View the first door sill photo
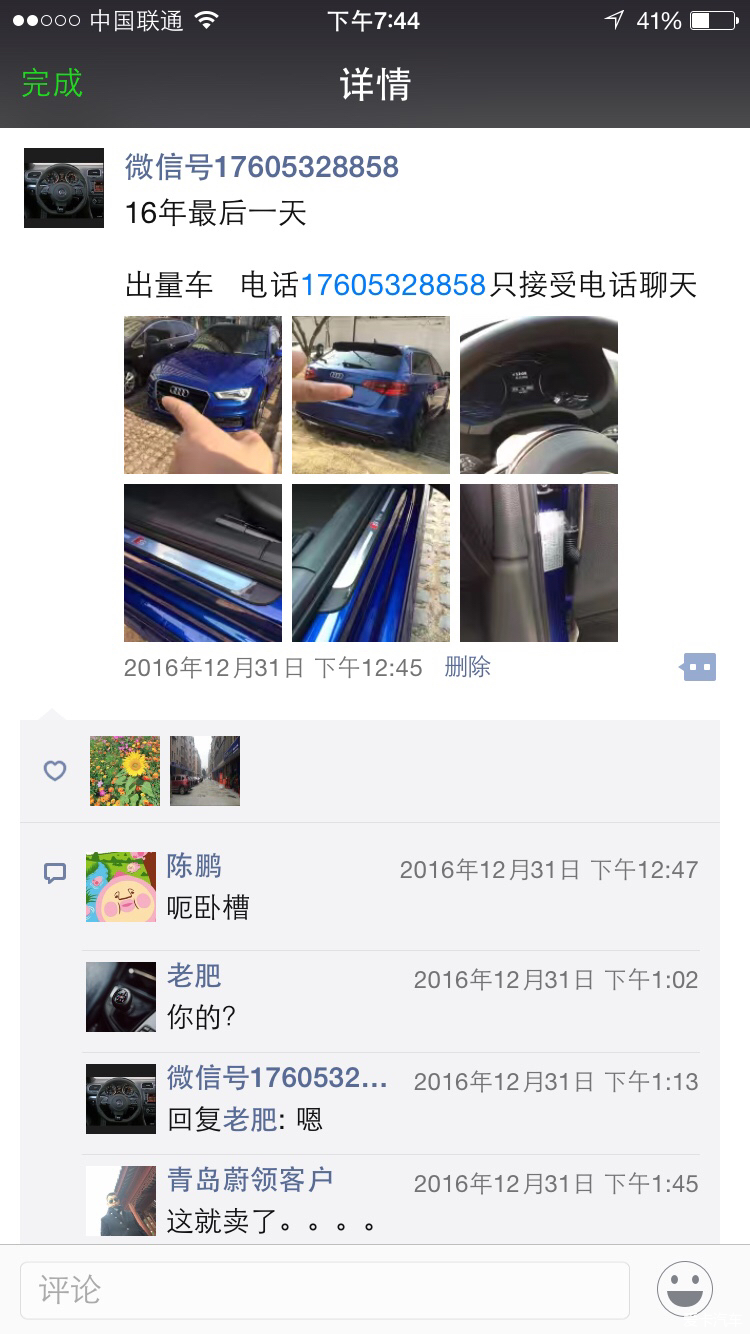The height and width of the screenshot is (1334, 750). point(203,563)
